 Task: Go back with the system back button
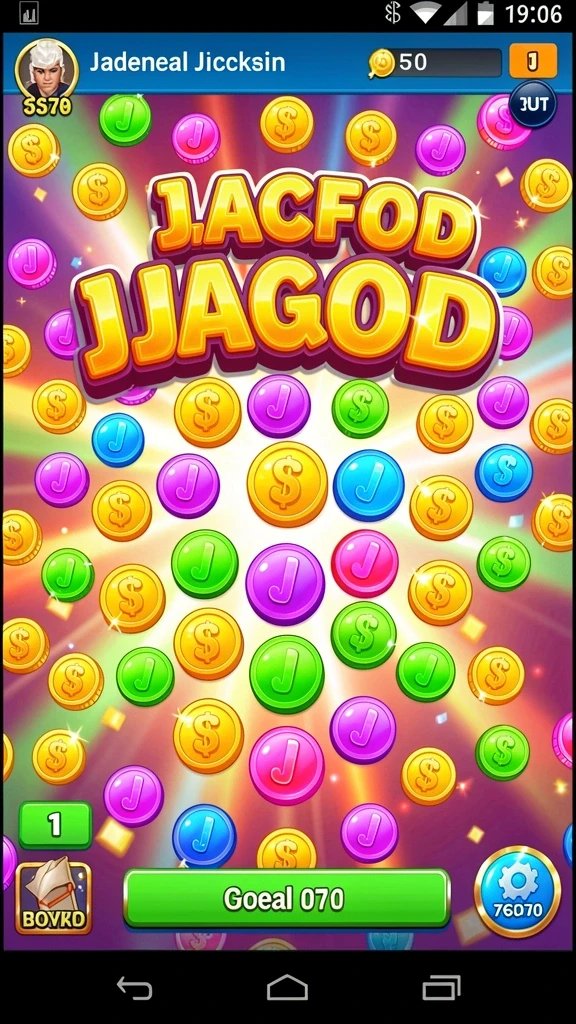click(134, 988)
